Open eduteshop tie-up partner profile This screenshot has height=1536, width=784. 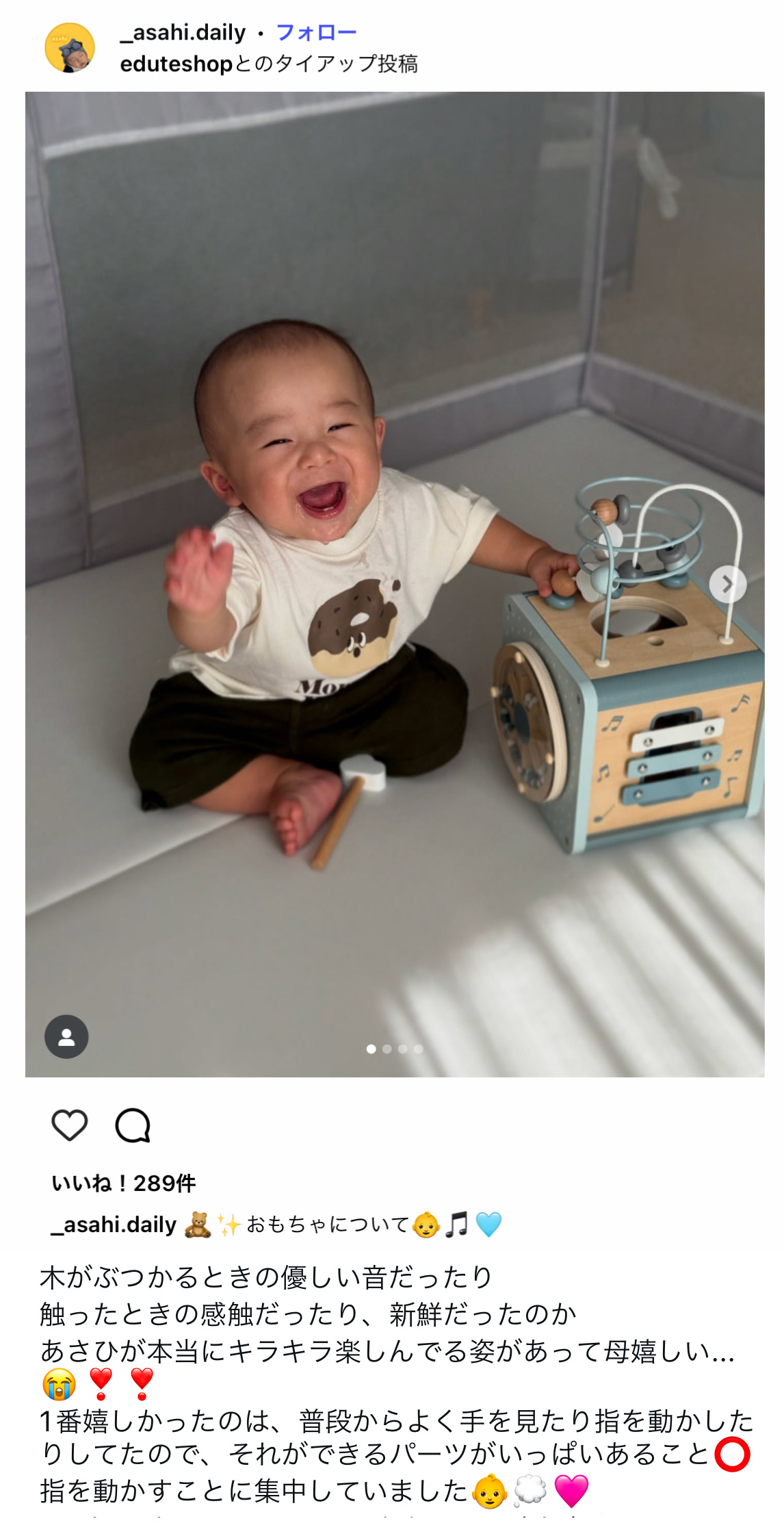[176, 64]
